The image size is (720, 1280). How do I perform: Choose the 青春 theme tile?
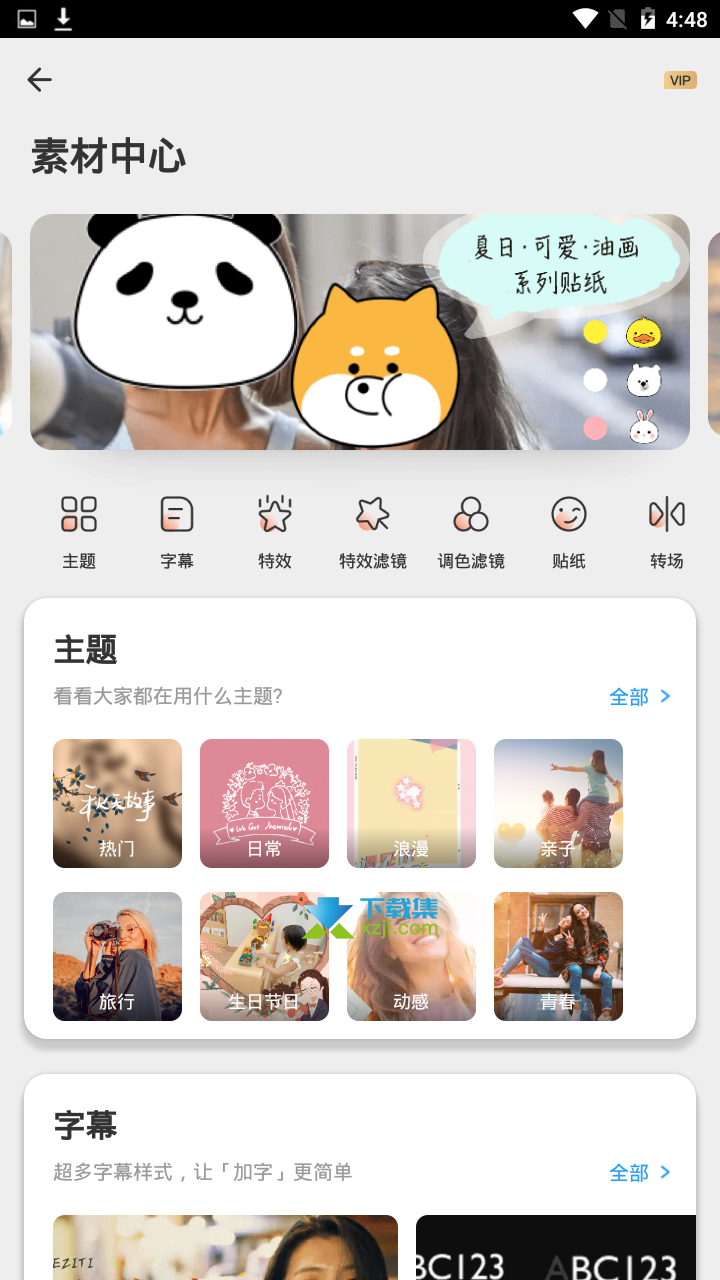click(x=558, y=956)
